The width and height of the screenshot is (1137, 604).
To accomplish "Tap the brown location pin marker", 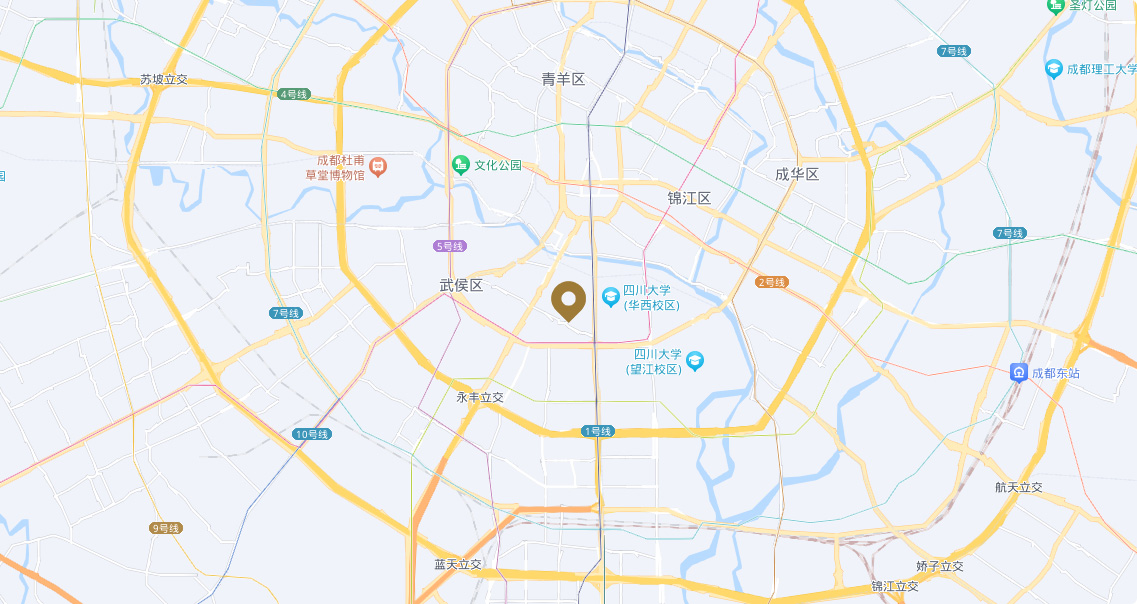I will coord(569,299).
